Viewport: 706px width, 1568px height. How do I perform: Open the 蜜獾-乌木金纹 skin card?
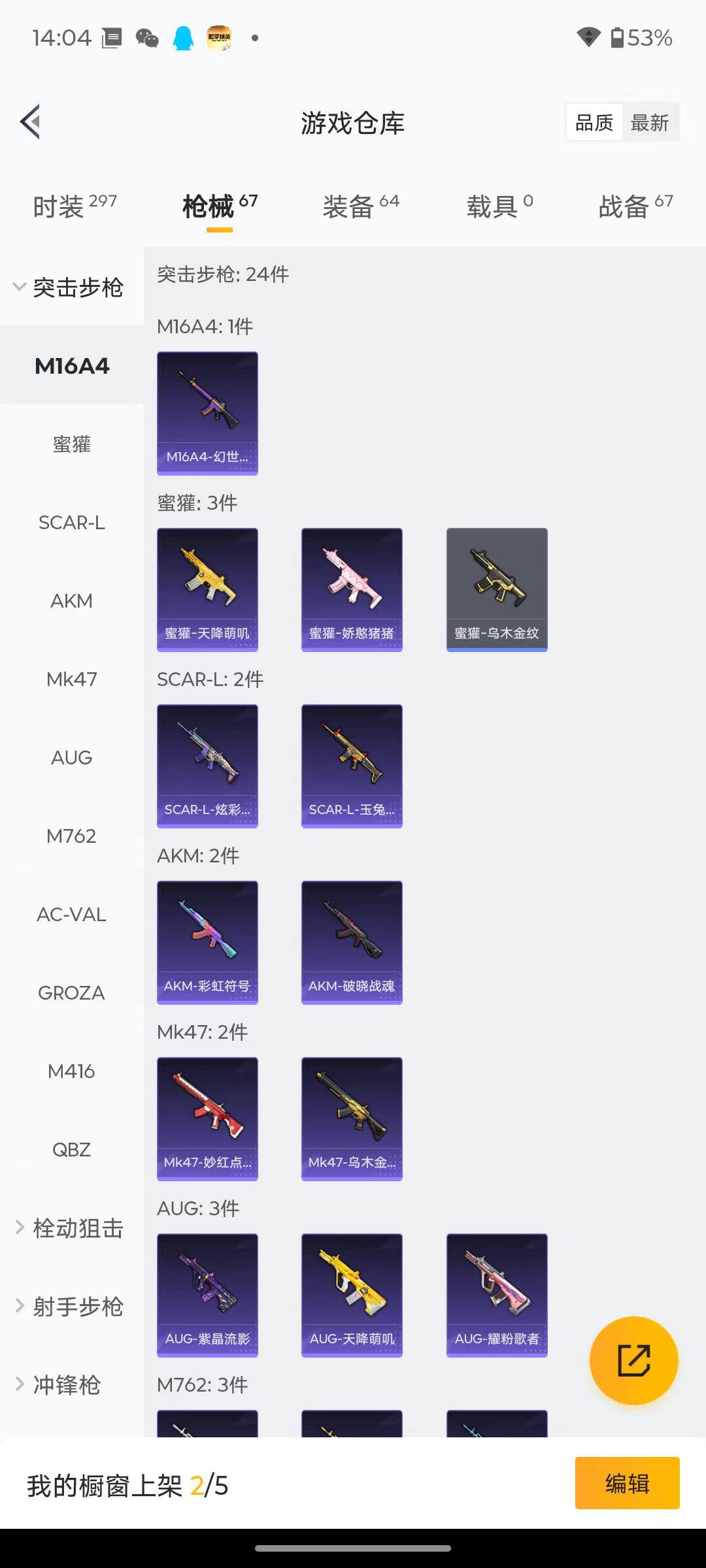497,589
